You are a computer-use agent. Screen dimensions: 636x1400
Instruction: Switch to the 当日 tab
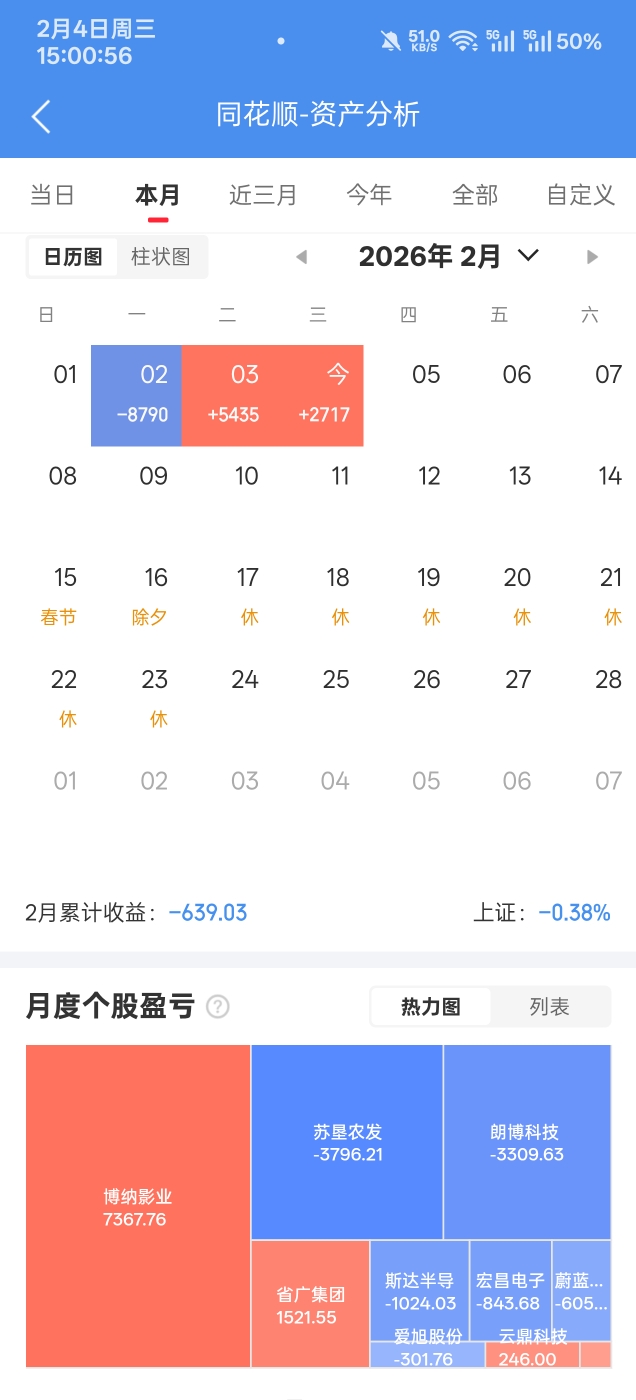pyautogui.click(x=52, y=194)
